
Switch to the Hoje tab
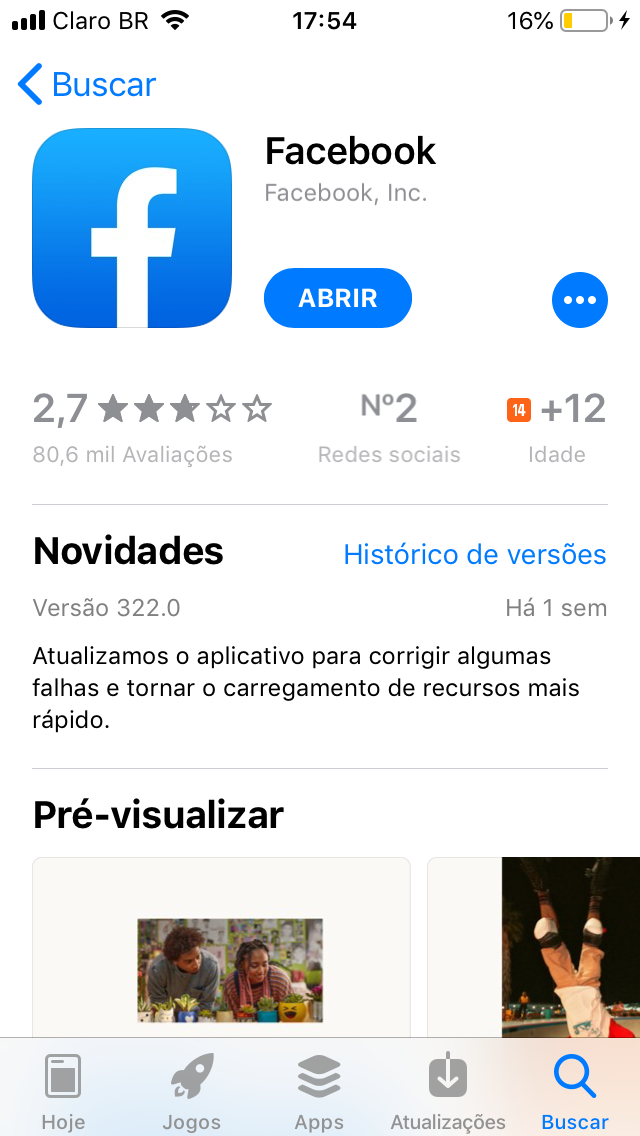(x=63, y=1091)
